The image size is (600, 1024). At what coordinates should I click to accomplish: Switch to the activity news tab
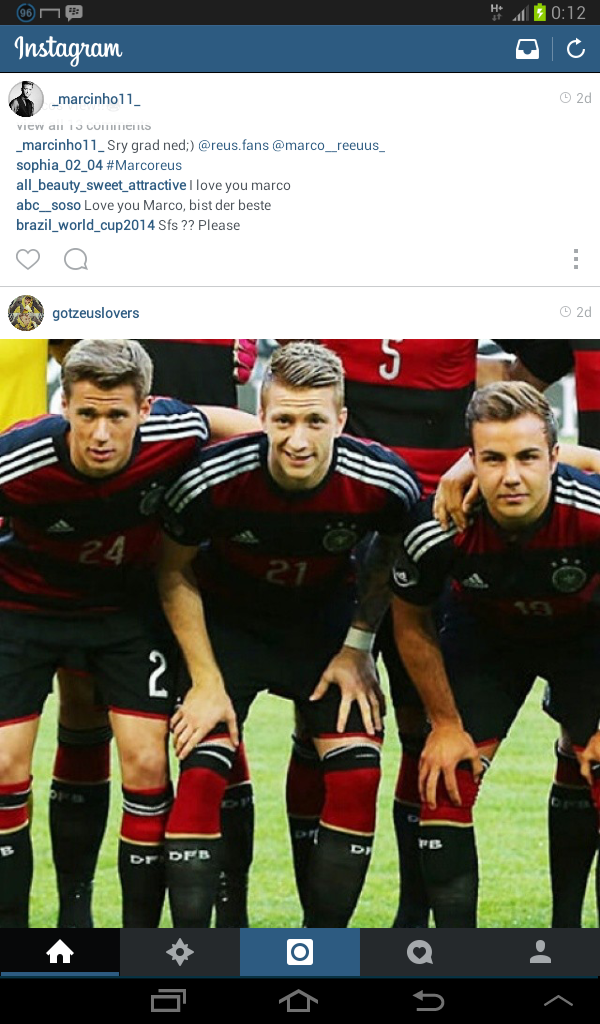click(x=420, y=953)
